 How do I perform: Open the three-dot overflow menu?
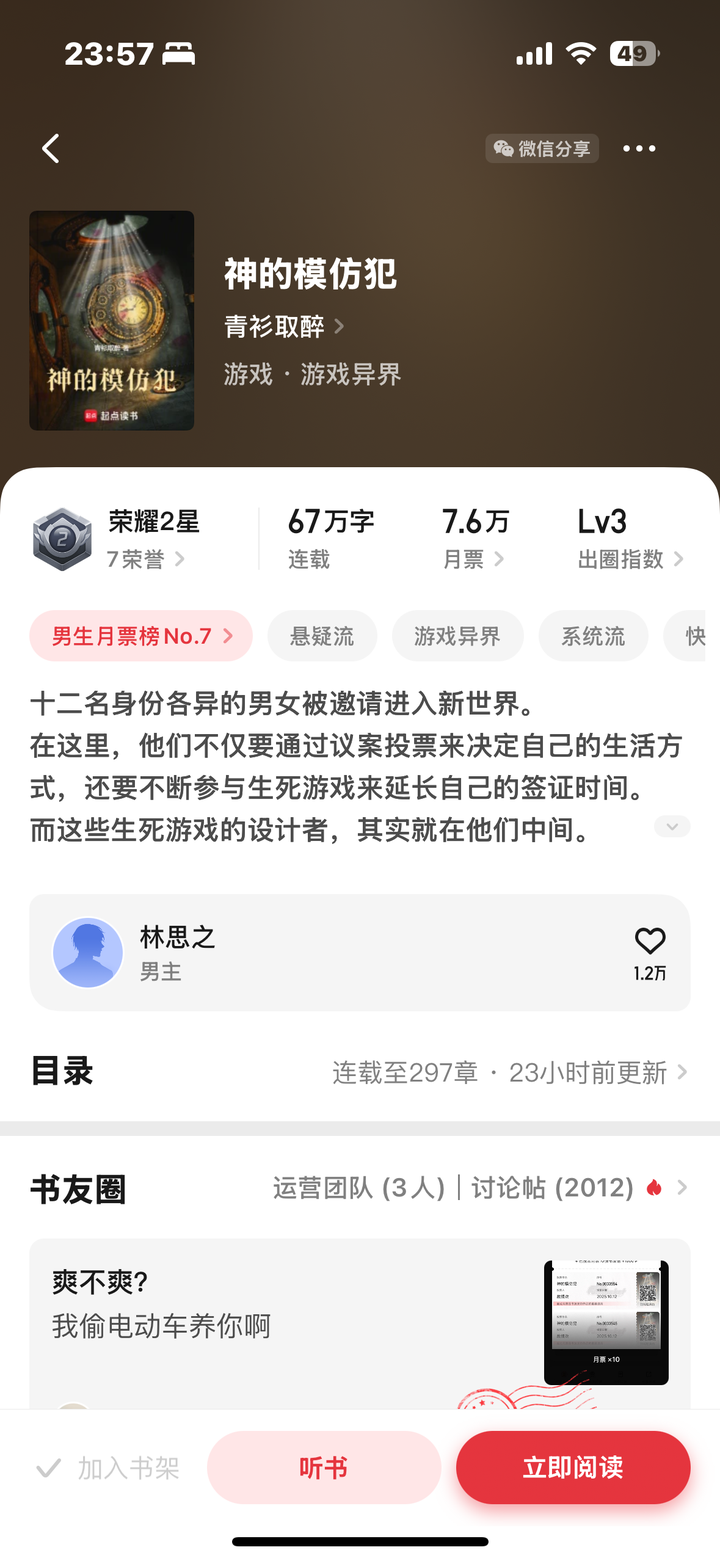639,149
